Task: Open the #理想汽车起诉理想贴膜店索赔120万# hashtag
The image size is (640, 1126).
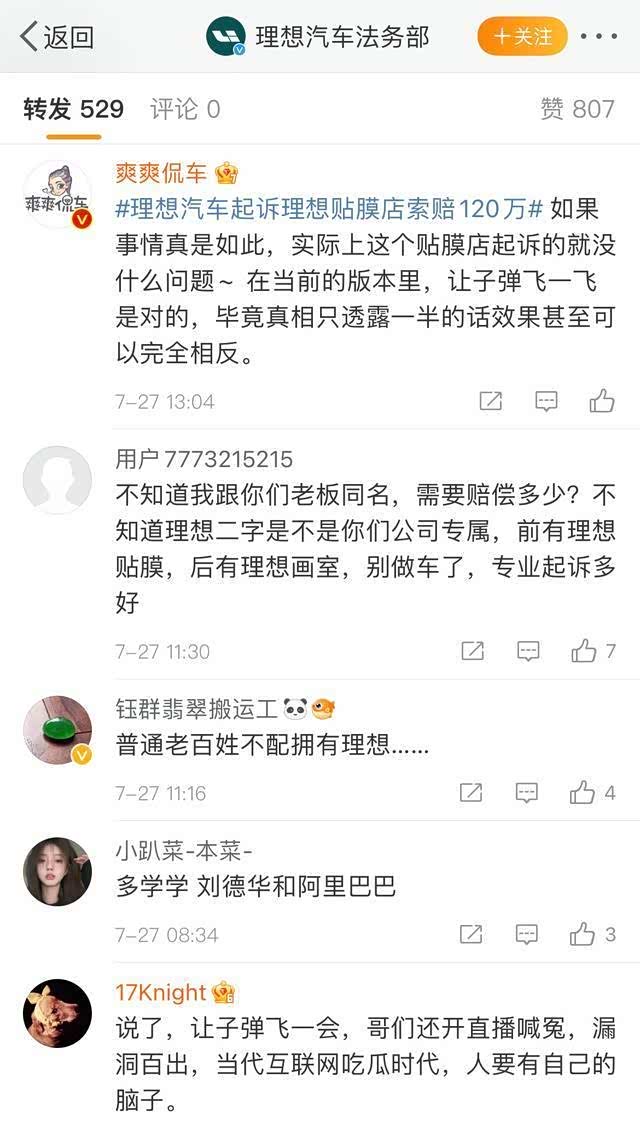Action: point(329,209)
